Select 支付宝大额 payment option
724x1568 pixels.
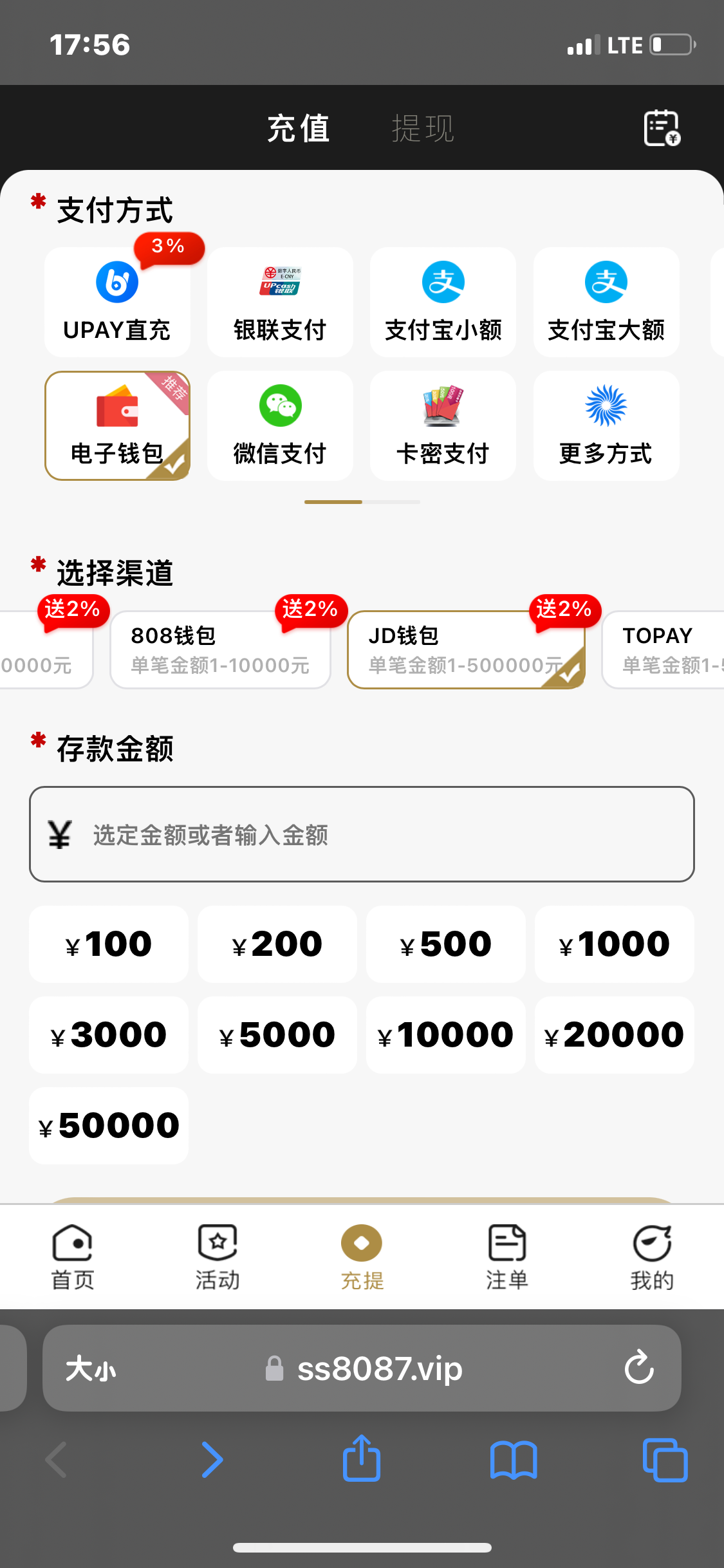[606, 303]
